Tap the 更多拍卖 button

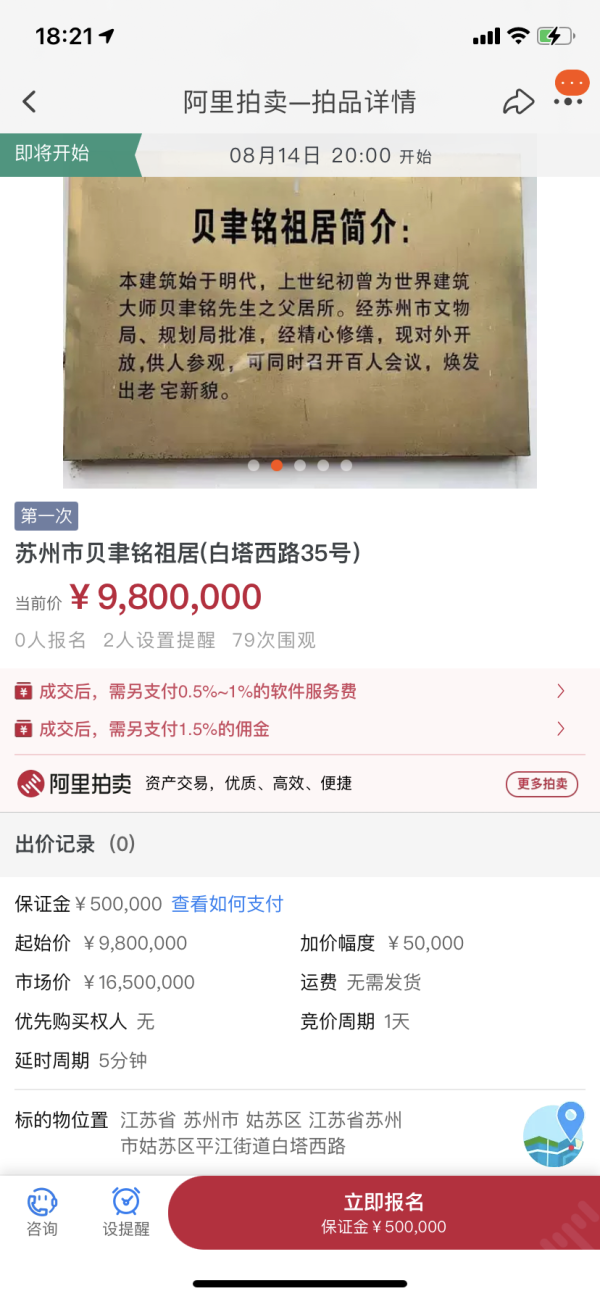point(542,784)
